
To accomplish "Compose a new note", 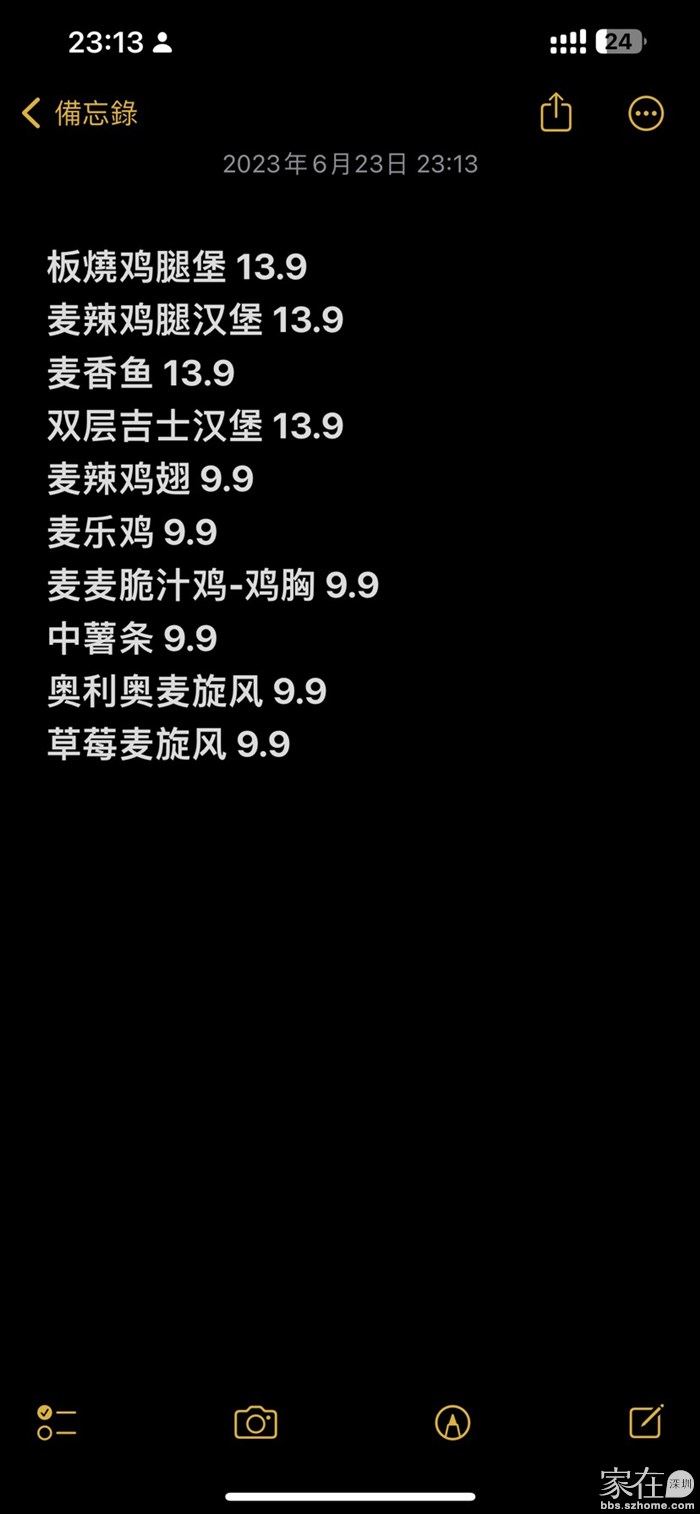I will tap(646, 1421).
